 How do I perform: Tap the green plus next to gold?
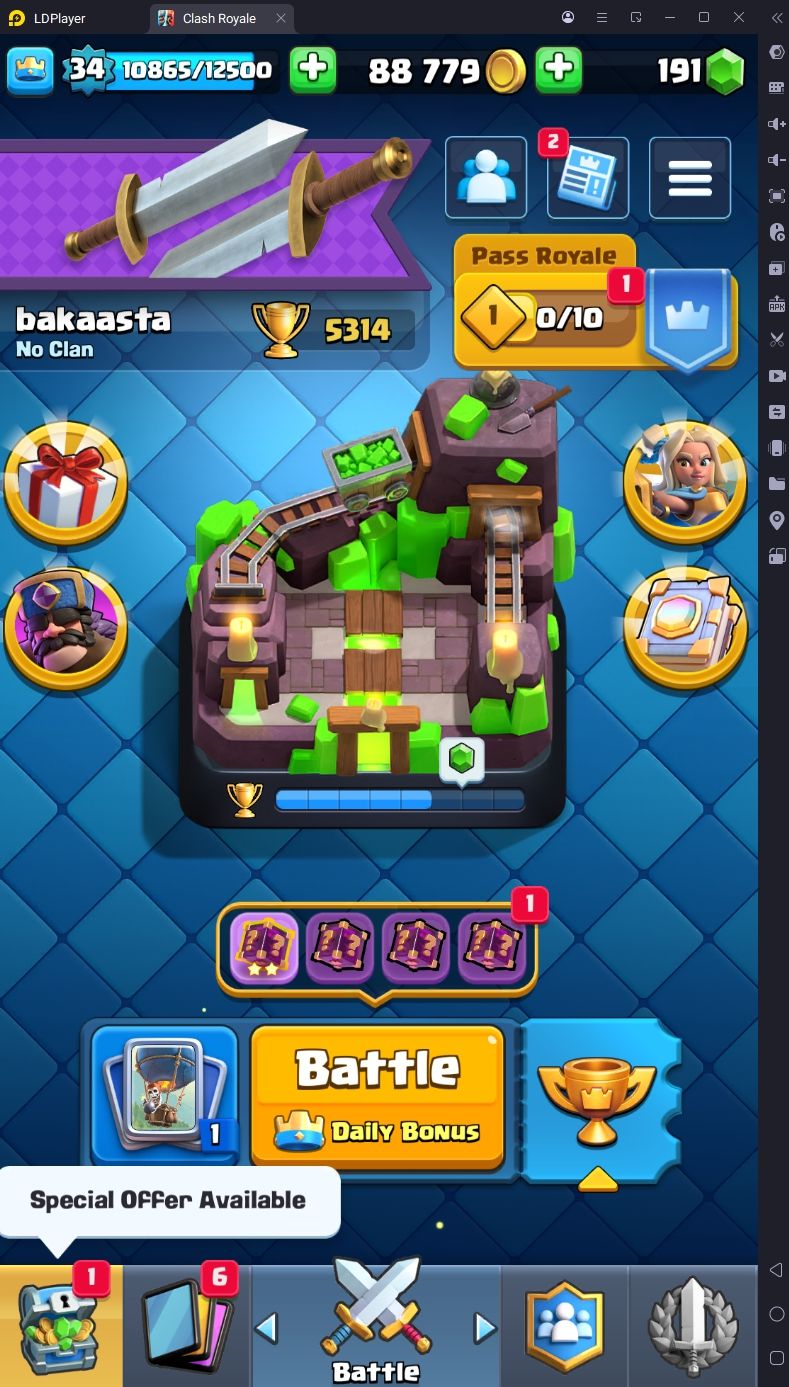pyautogui.click(x=559, y=69)
